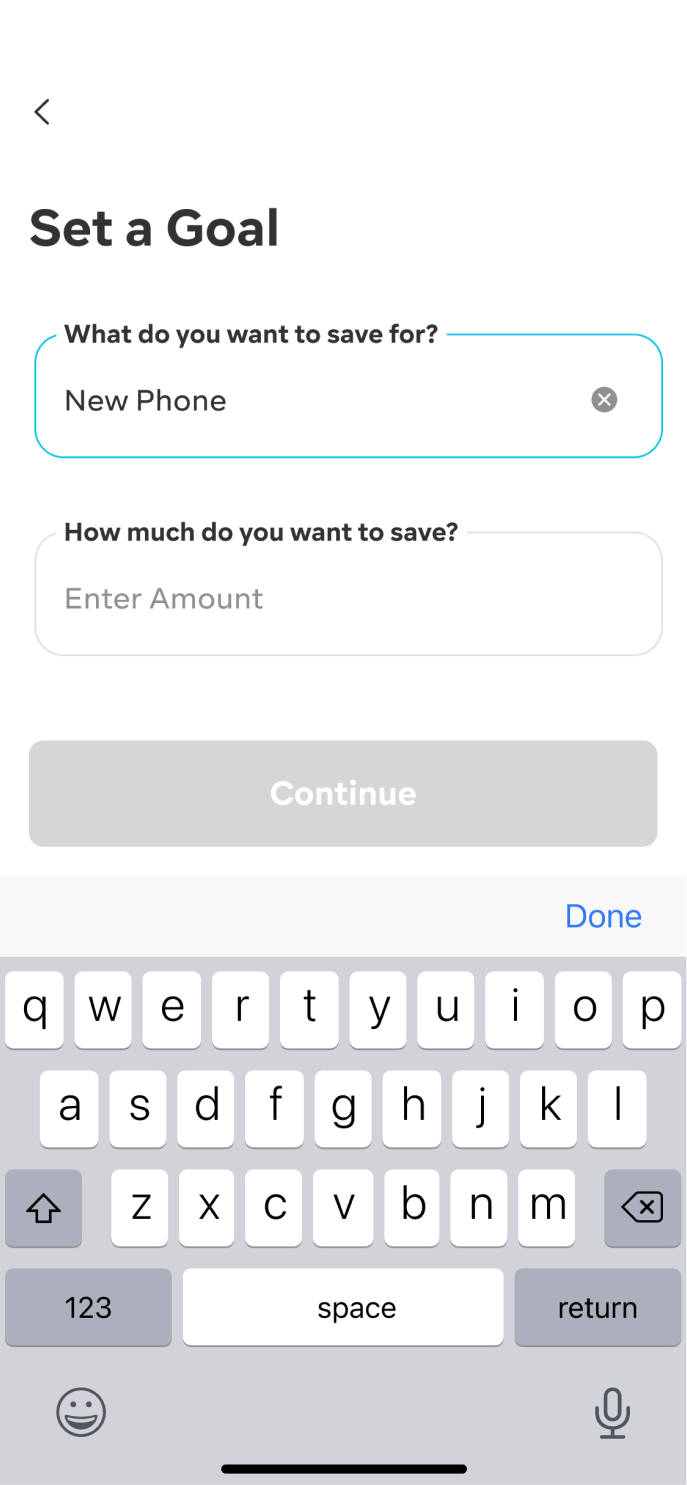Viewport: 687px width, 1485px height.
Task: Switch keyboard to 123 numbers layout
Action: pyautogui.click(x=88, y=1307)
